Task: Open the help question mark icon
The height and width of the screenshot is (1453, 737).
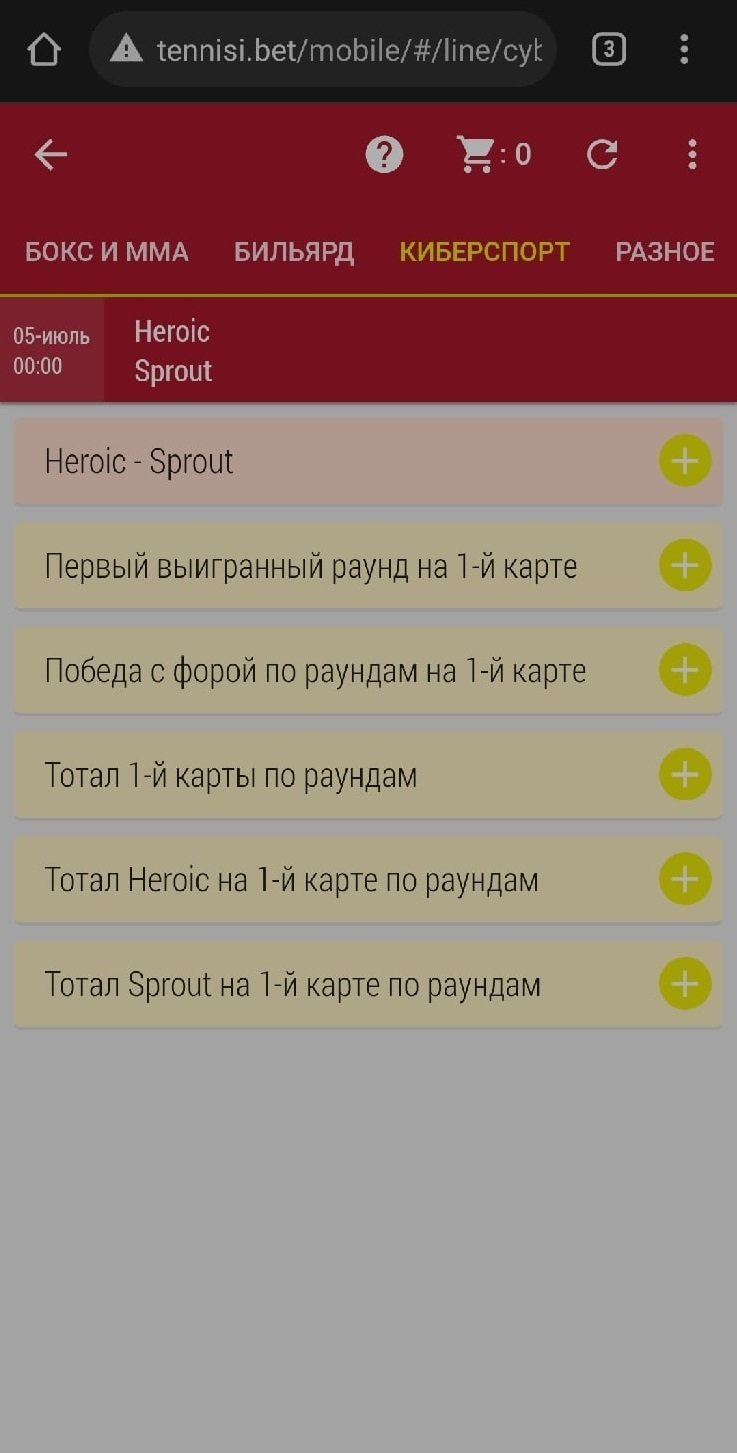Action: pos(384,154)
